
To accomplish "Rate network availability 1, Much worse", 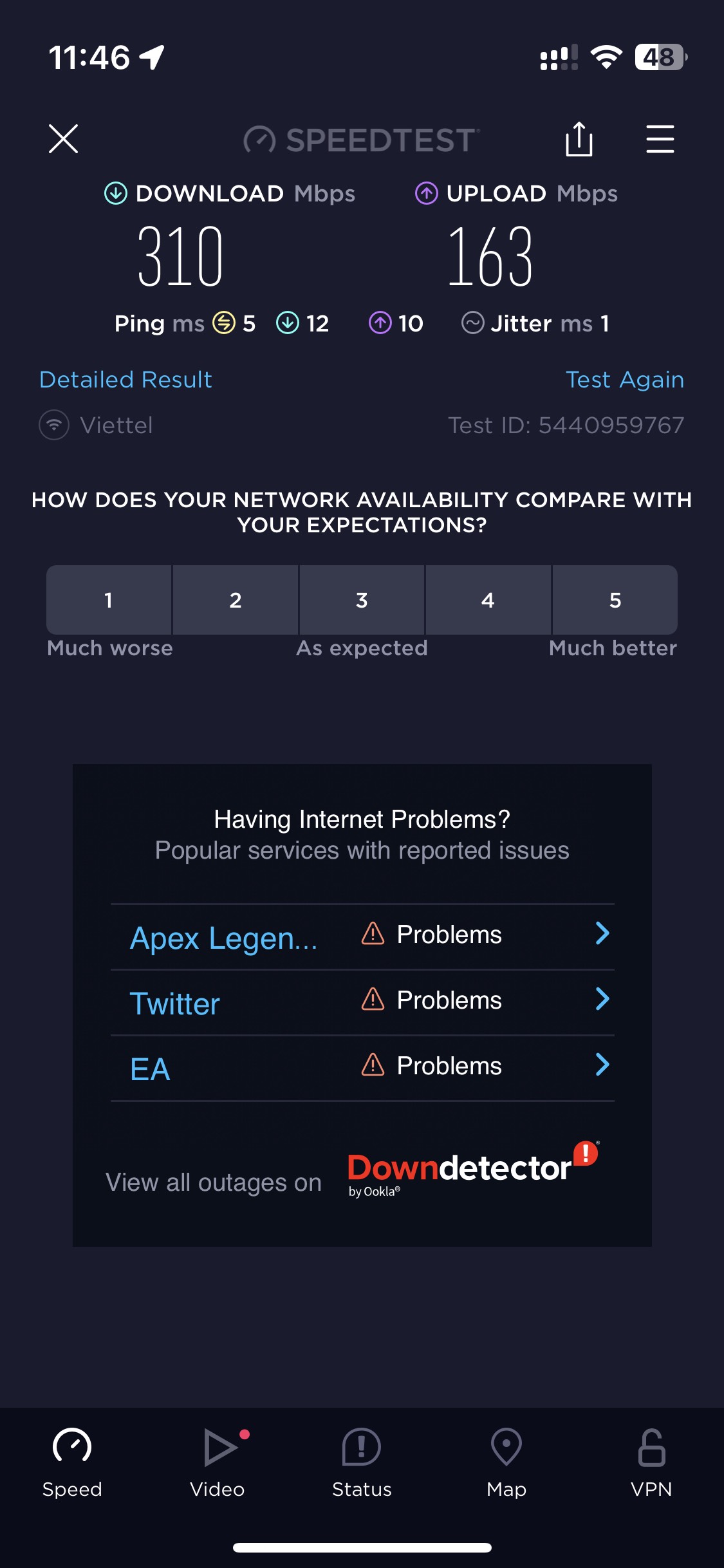I will click(109, 600).
